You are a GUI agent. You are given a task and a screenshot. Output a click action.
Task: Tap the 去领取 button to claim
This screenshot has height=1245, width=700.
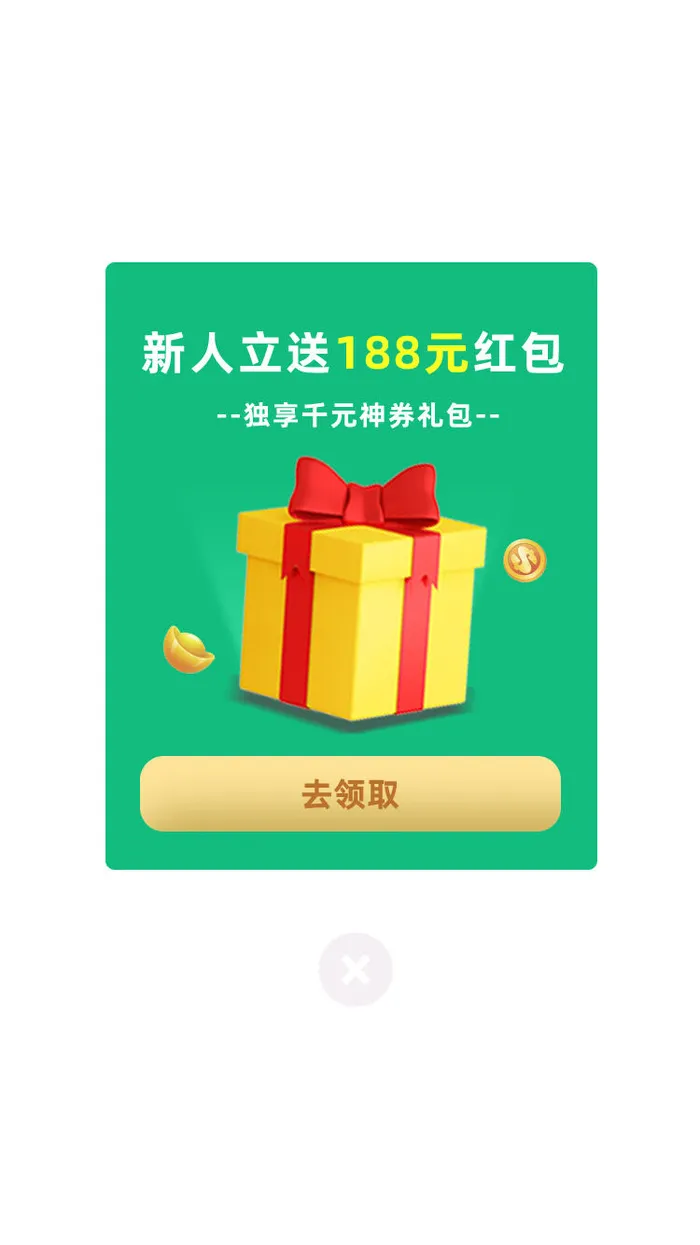(350, 794)
